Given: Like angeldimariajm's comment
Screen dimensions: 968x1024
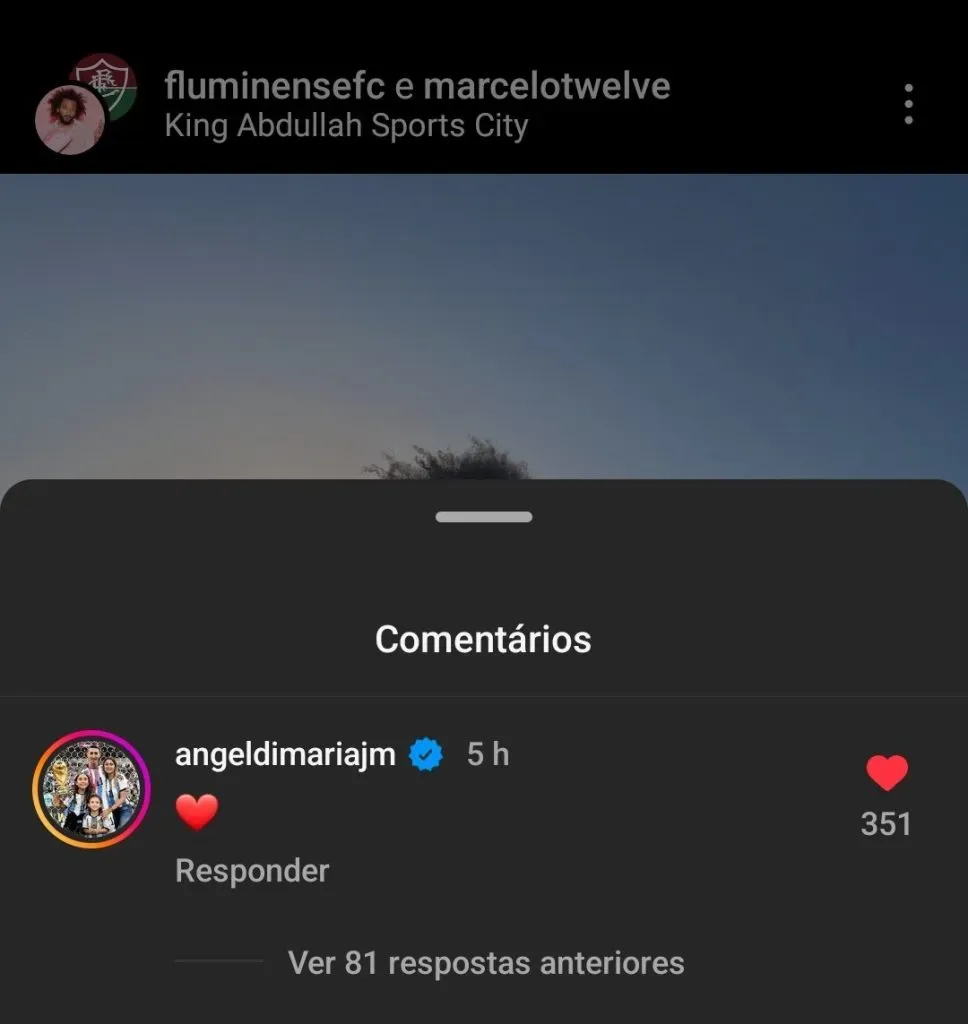Looking at the screenshot, I should pyautogui.click(x=886, y=772).
